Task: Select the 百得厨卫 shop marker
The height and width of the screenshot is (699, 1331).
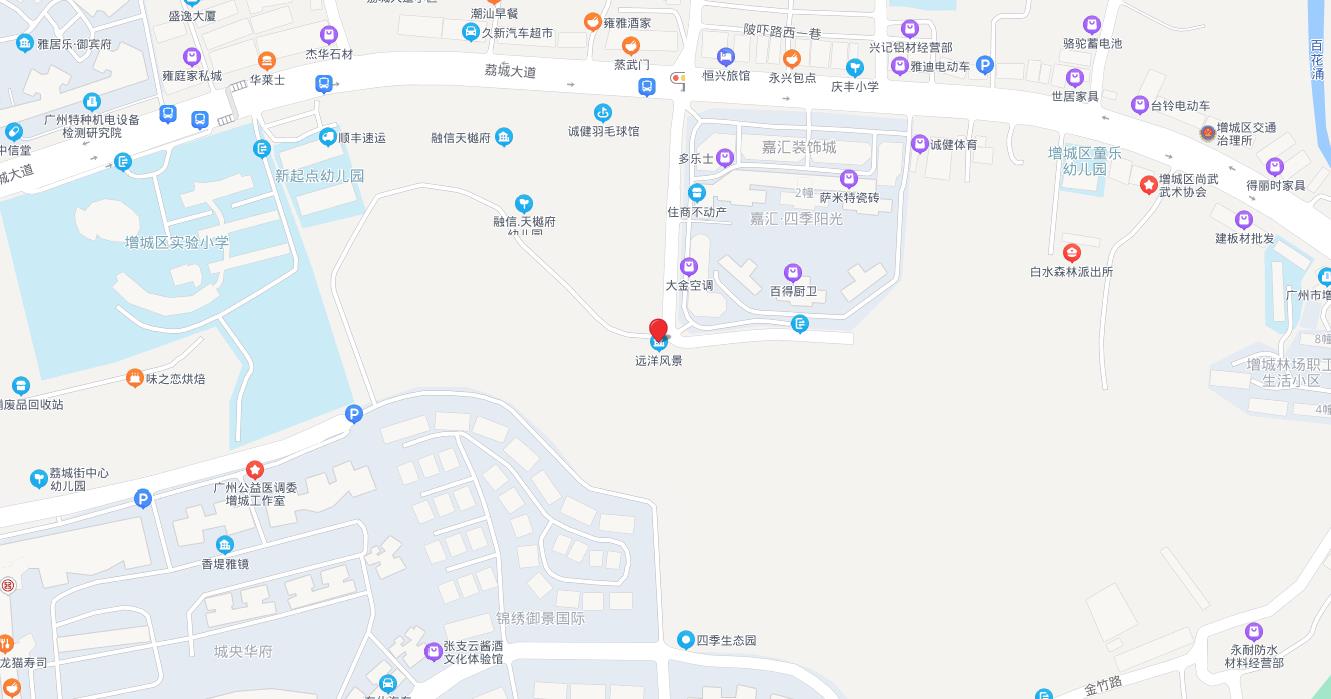Action: coord(793,273)
